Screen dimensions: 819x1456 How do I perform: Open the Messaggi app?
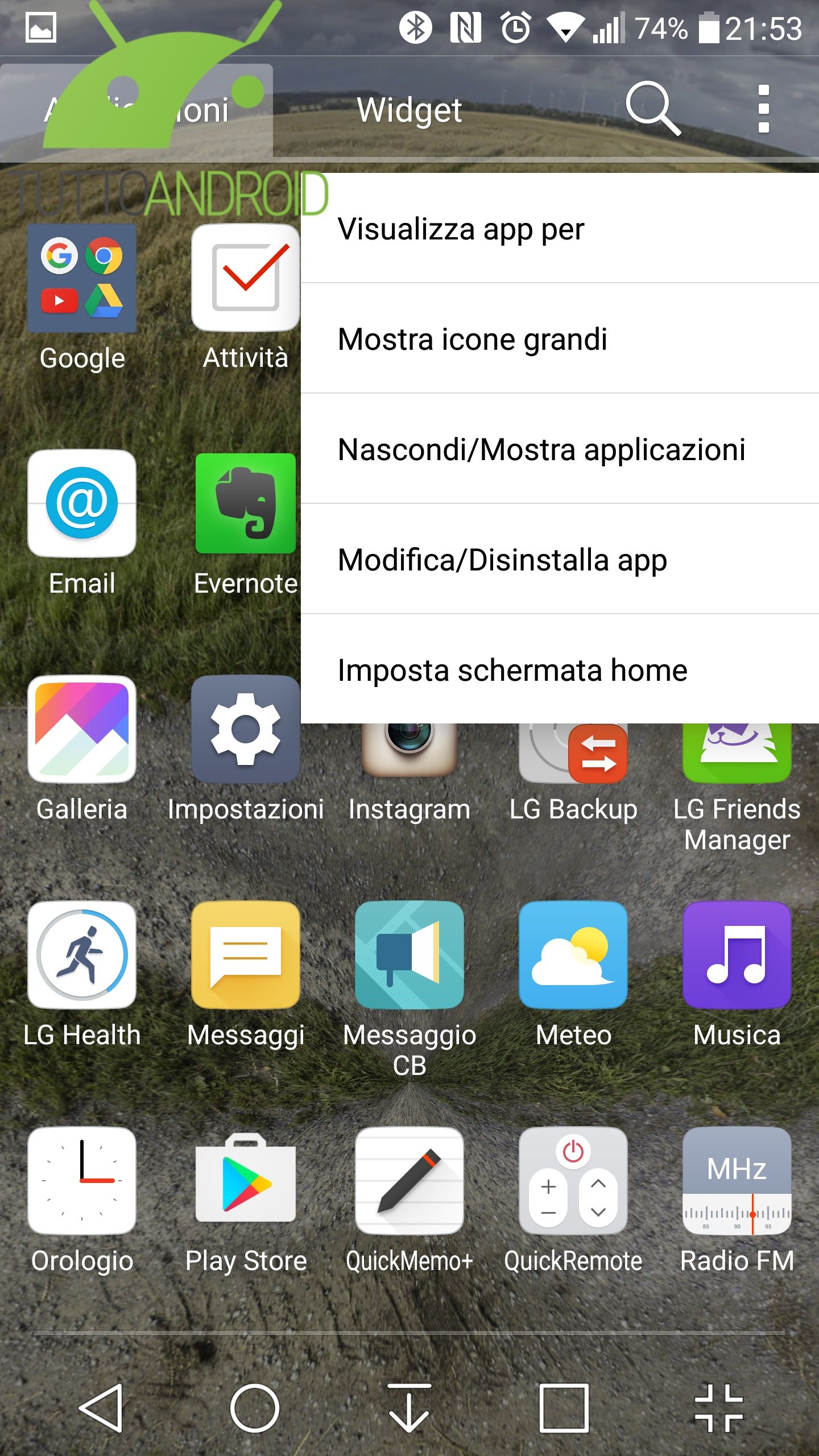coord(245,955)
